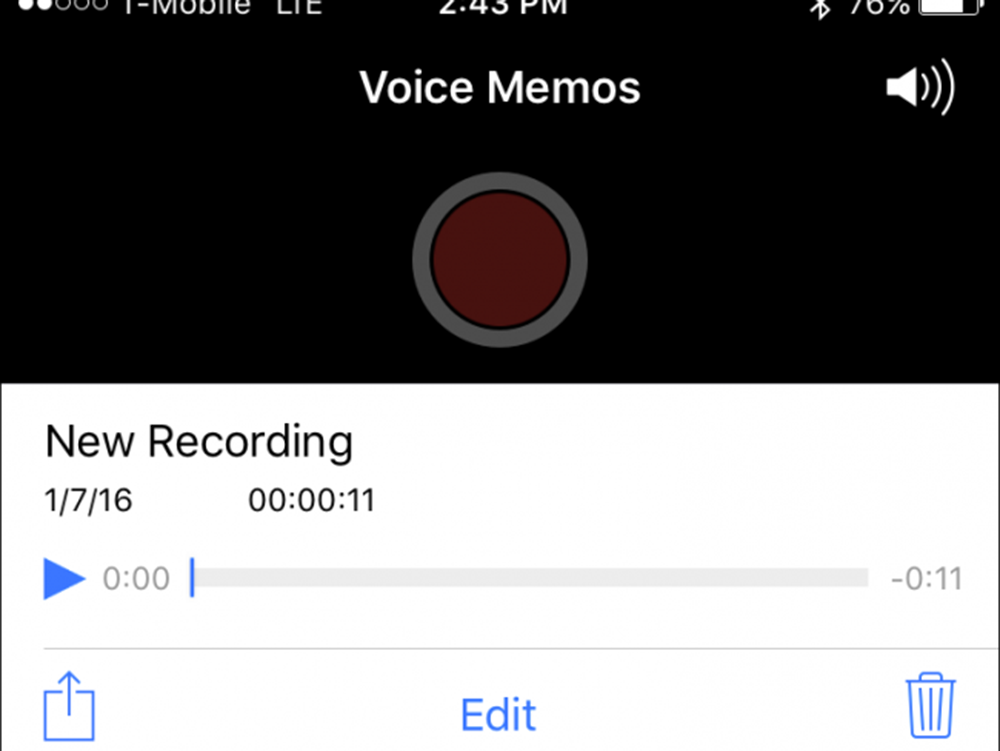
Task: Select the New Recording title
Action: coord(199,441)
